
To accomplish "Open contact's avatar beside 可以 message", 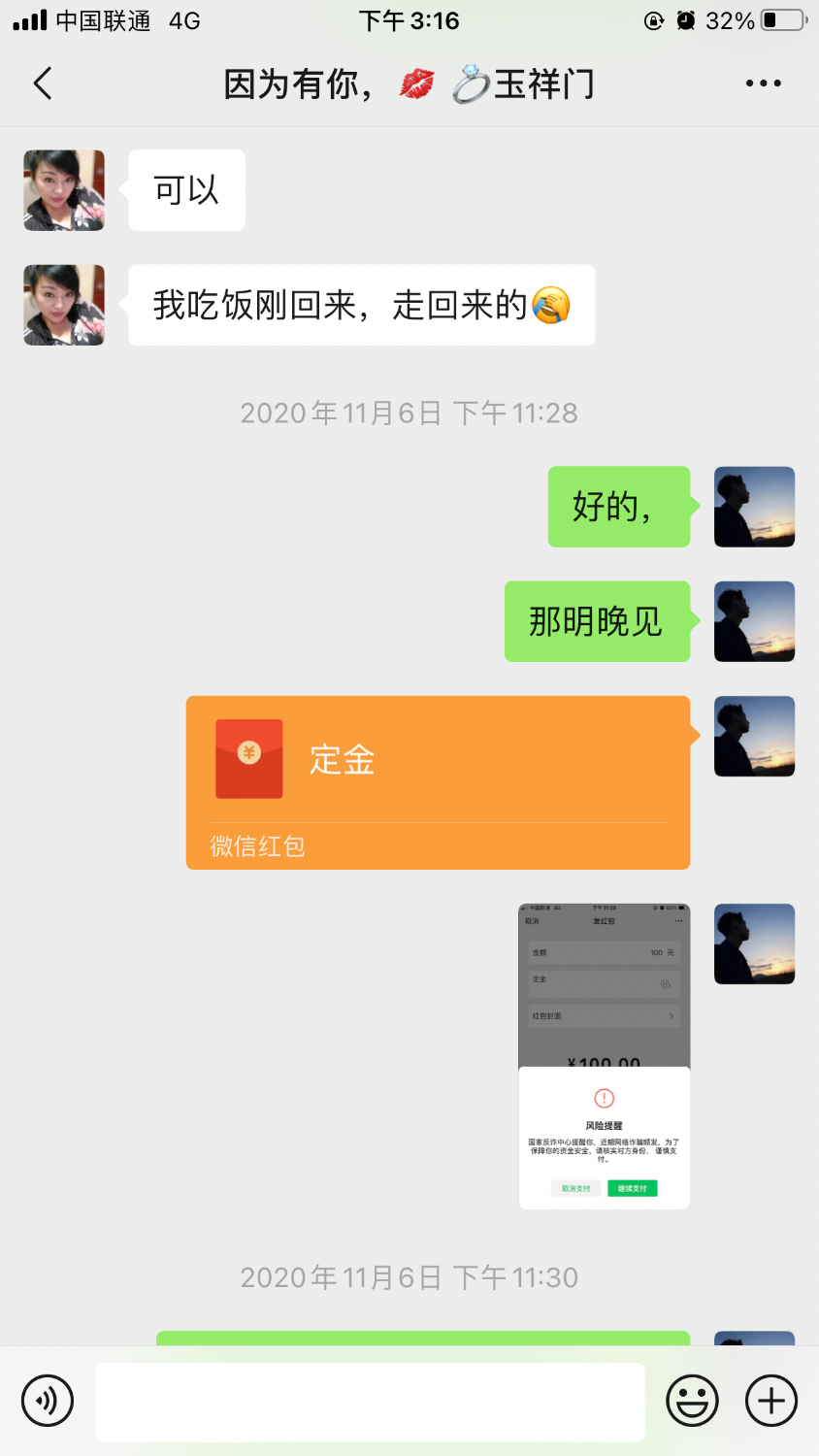I will point(64,190).
